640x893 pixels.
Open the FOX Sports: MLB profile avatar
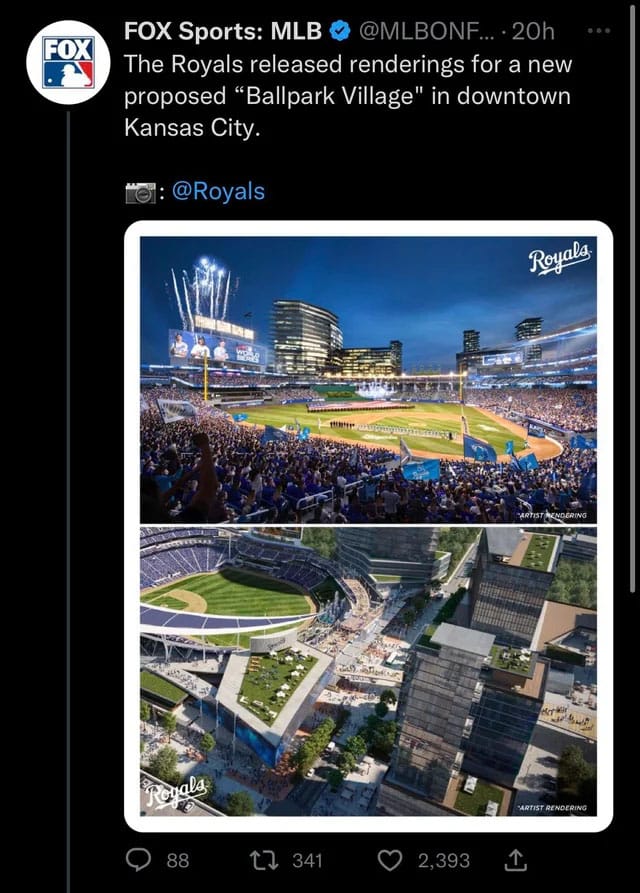coord(68,62)
